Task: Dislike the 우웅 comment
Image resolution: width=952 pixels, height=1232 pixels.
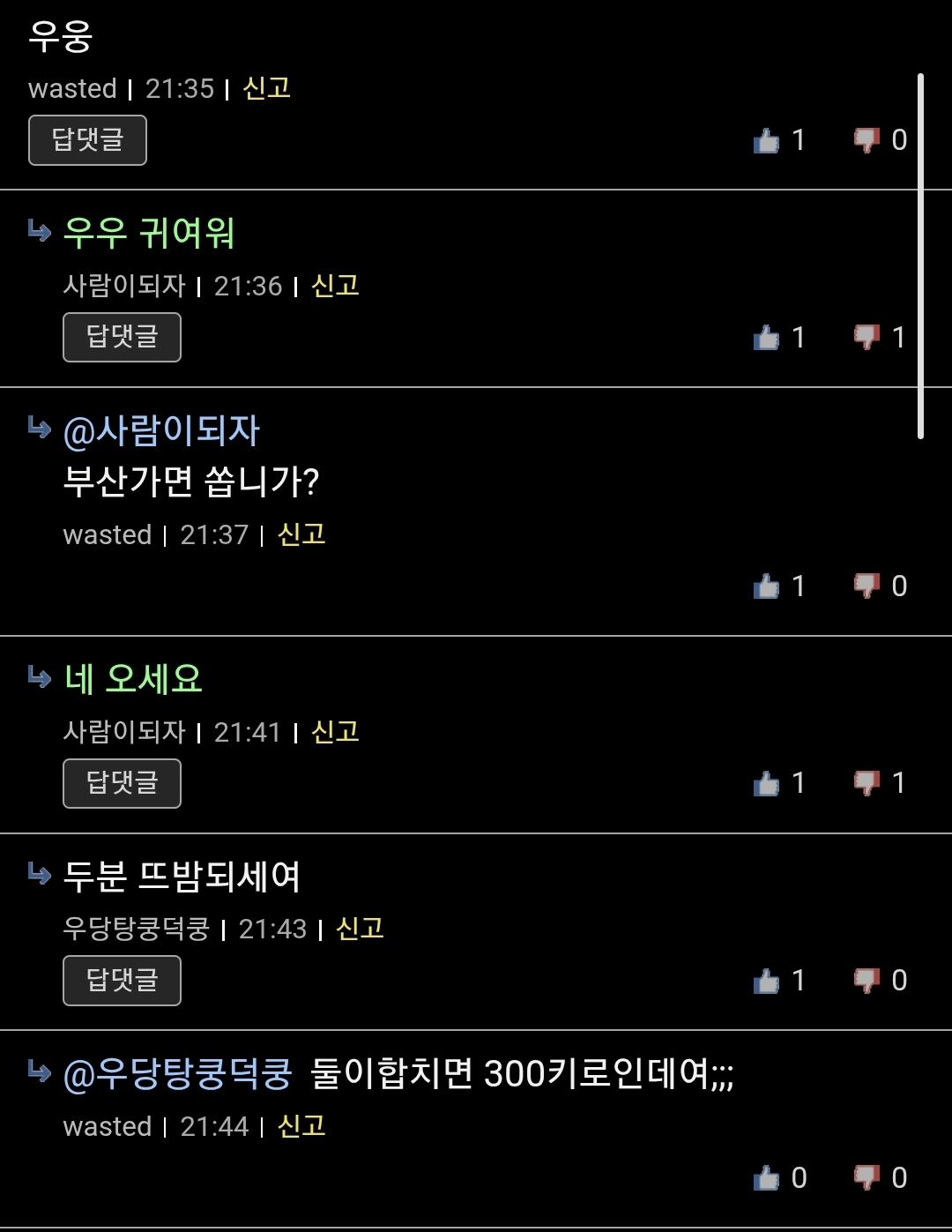Action: coord(866,140)
